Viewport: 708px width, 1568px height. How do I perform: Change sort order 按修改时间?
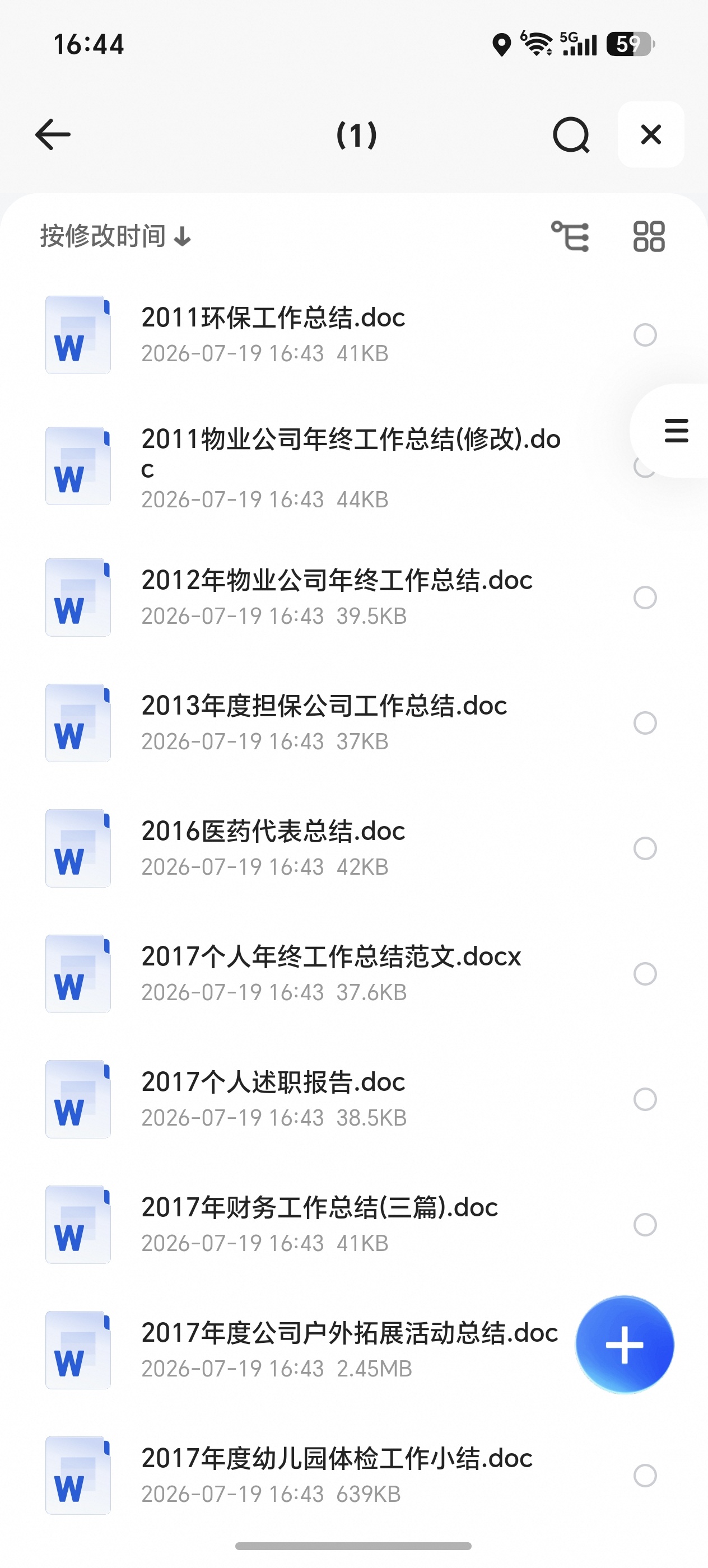pos(116,236)
